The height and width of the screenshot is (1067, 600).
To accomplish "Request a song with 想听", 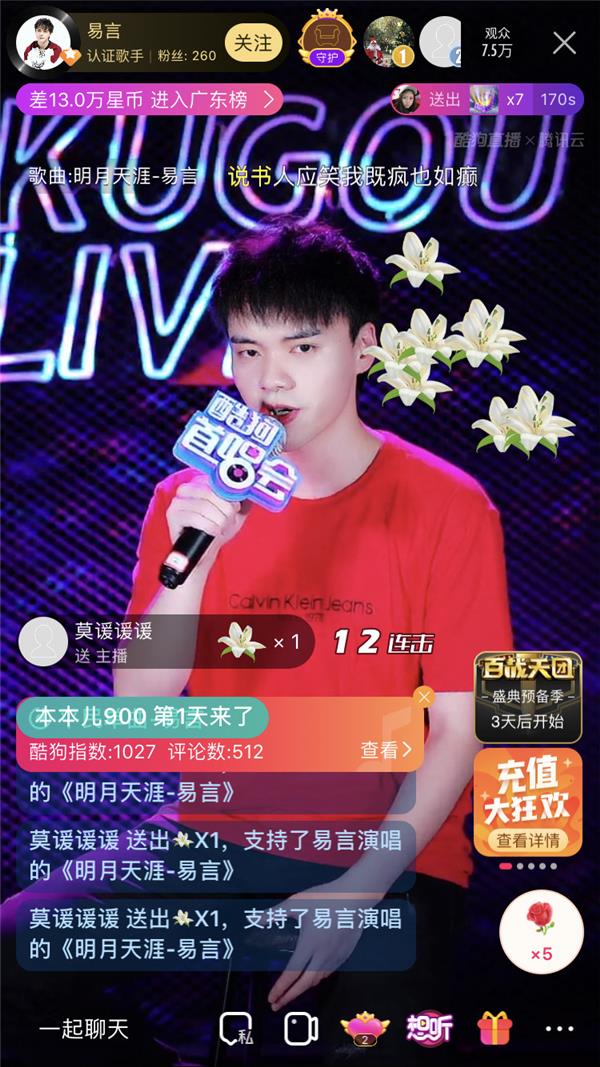I will click(429, 1028).
